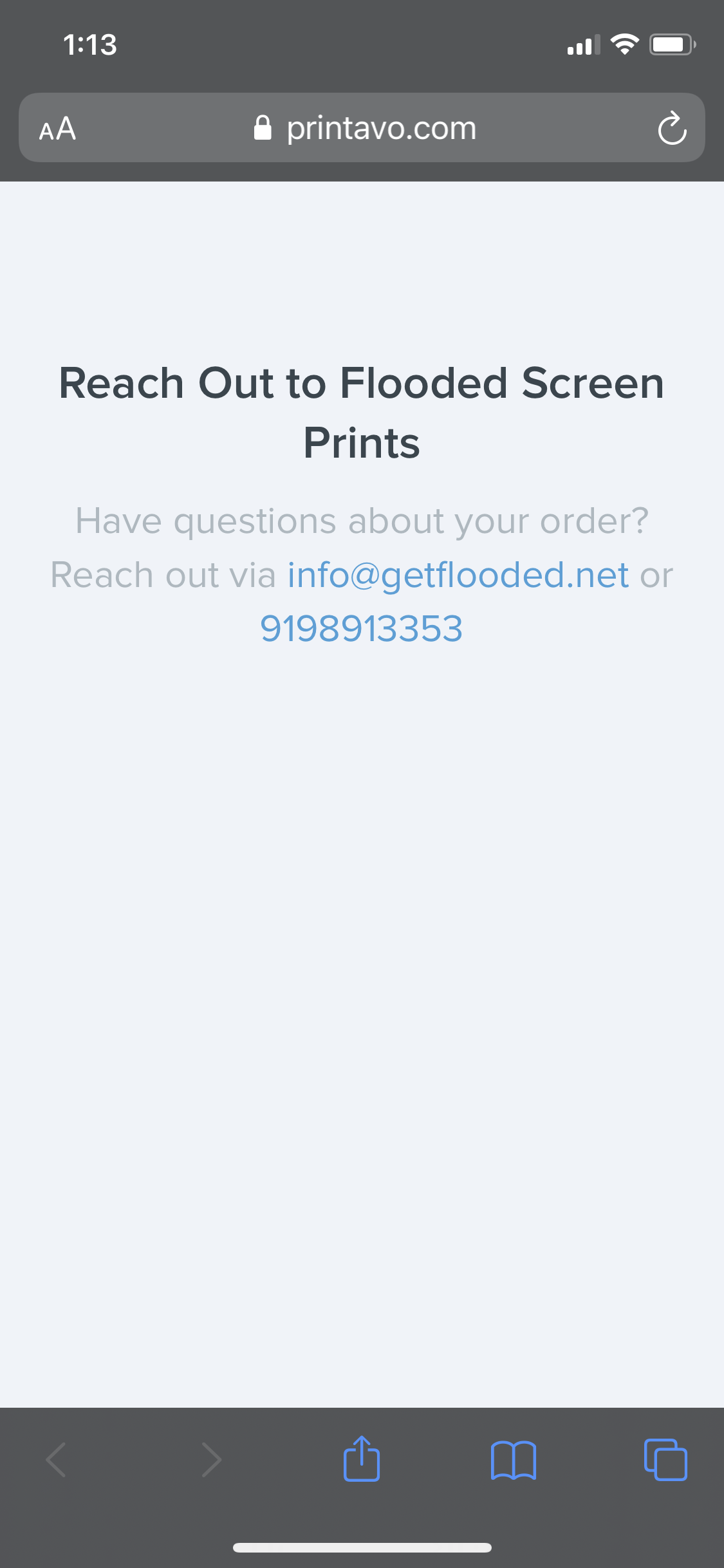Viewport: 724px width, 1568px height.
Task: Edit the printavo.com address bar
Action: [365, 128]
